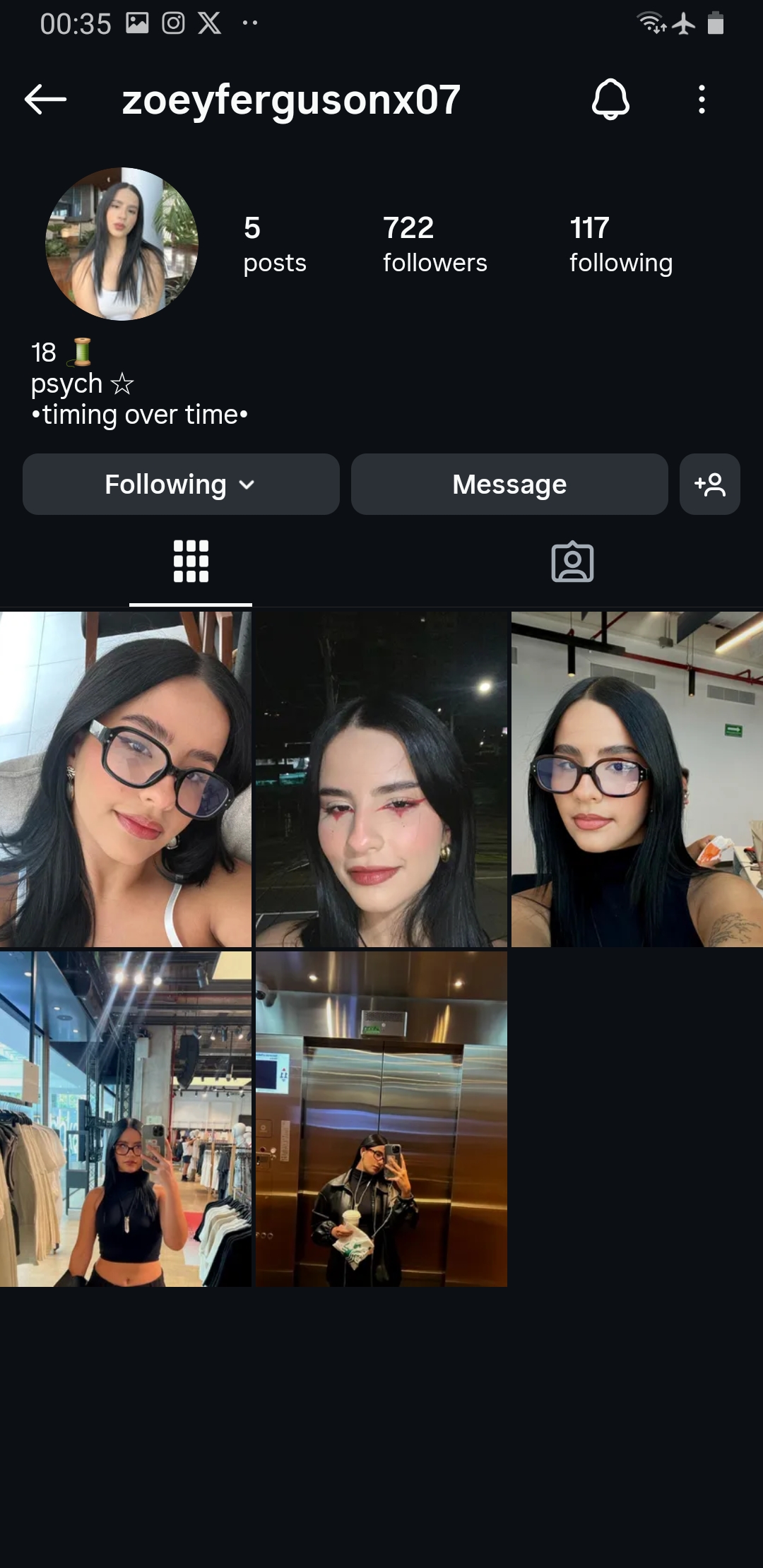Show suggested accounts with add-person icon

point(709,485)
